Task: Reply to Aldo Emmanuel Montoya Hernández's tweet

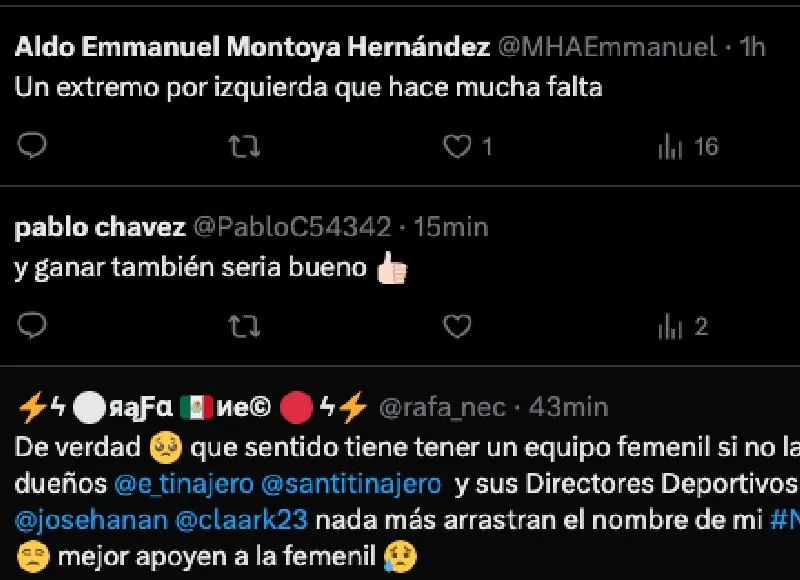Action: [x=33, y=147]
